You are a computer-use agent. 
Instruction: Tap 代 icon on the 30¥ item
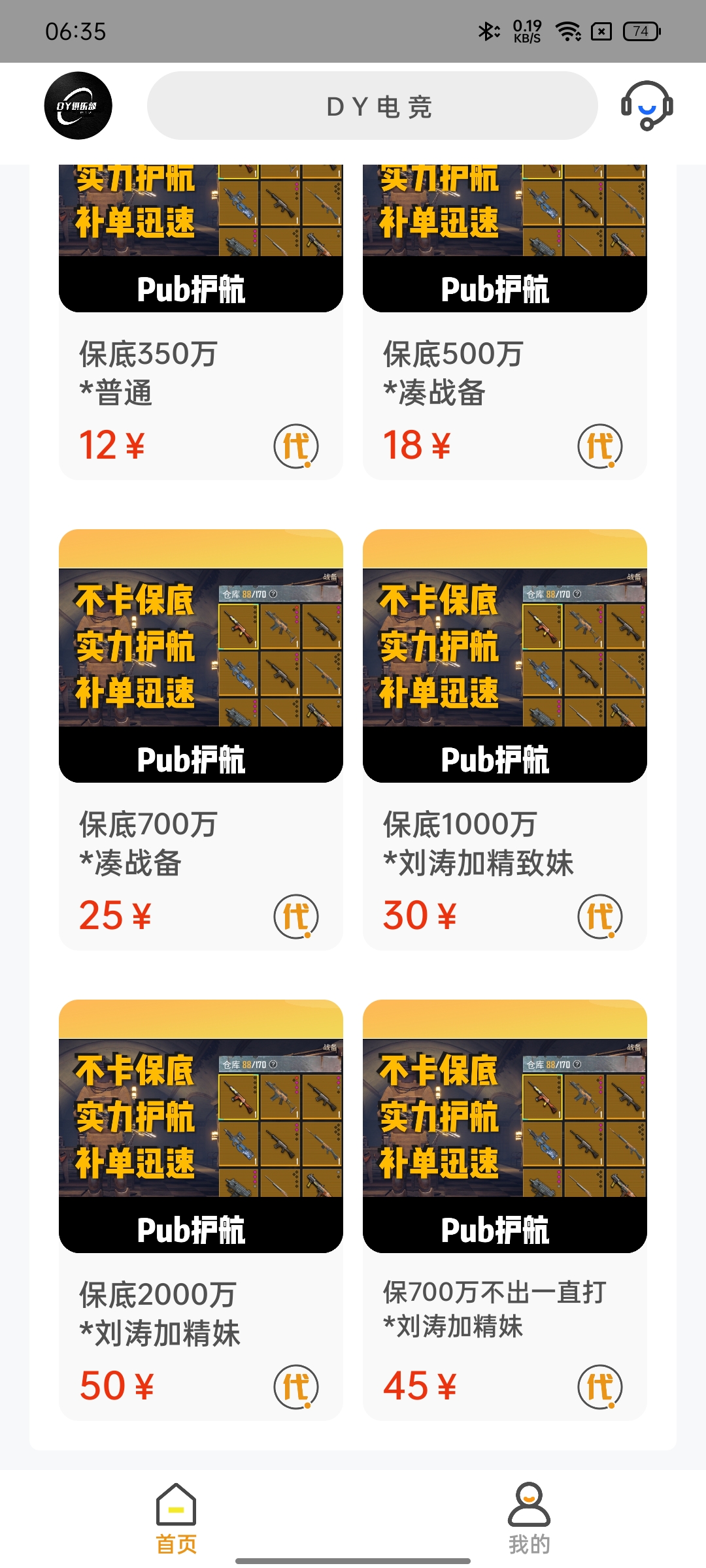[600, 917]
